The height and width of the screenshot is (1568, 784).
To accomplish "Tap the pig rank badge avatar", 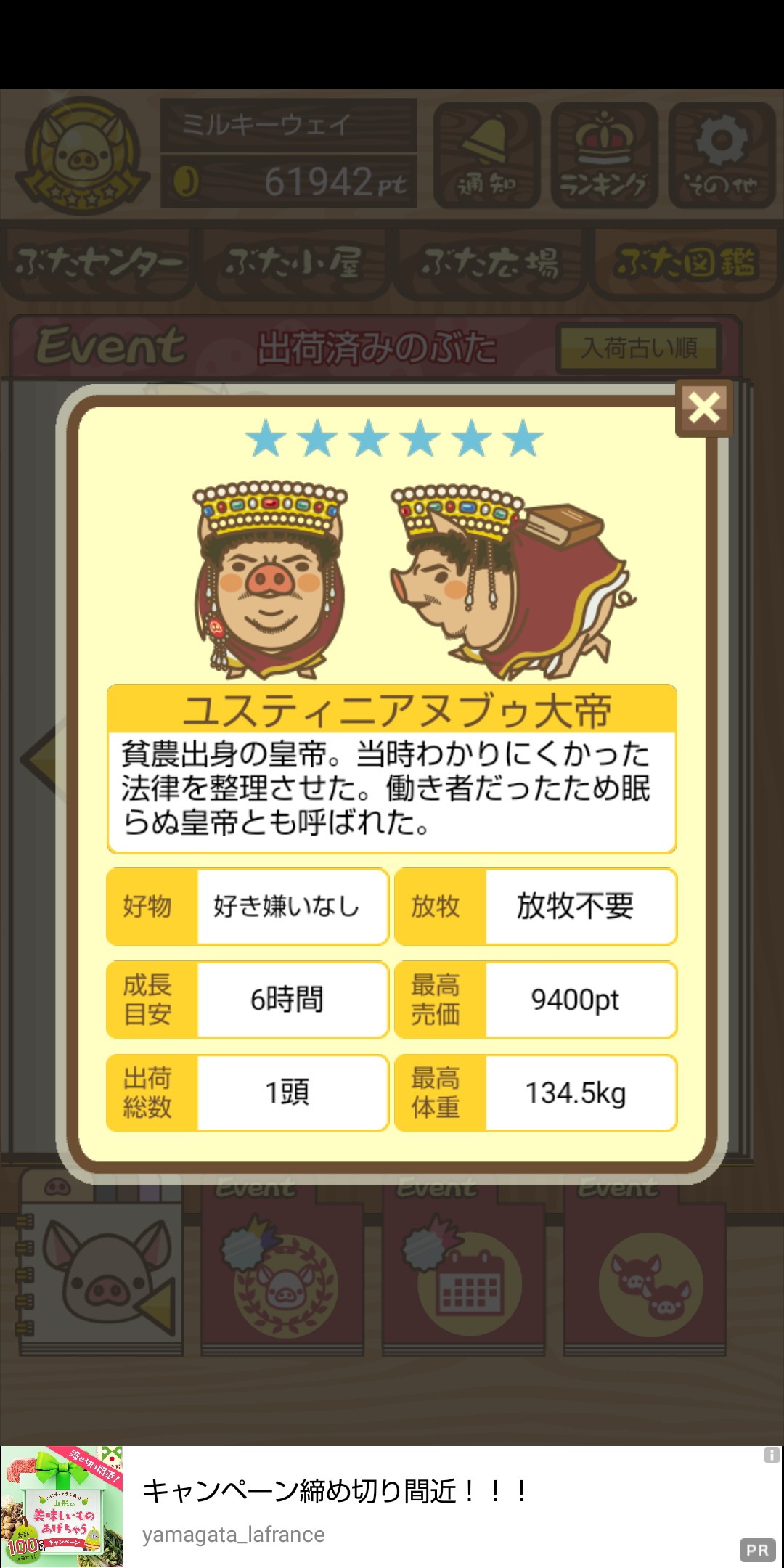I will click(x=83, y=155).
